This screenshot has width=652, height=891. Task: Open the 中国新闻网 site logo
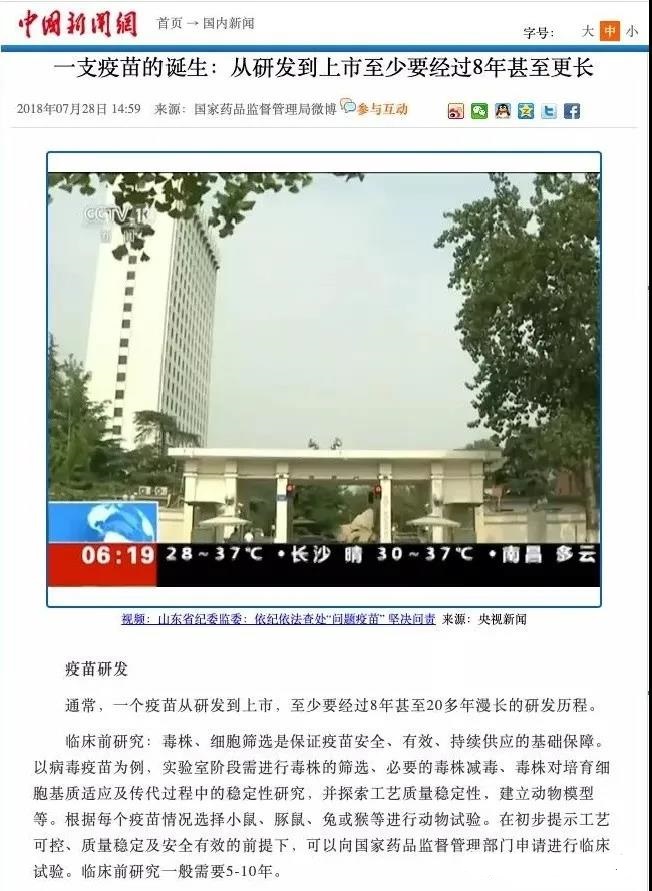[x=76, y=24]
